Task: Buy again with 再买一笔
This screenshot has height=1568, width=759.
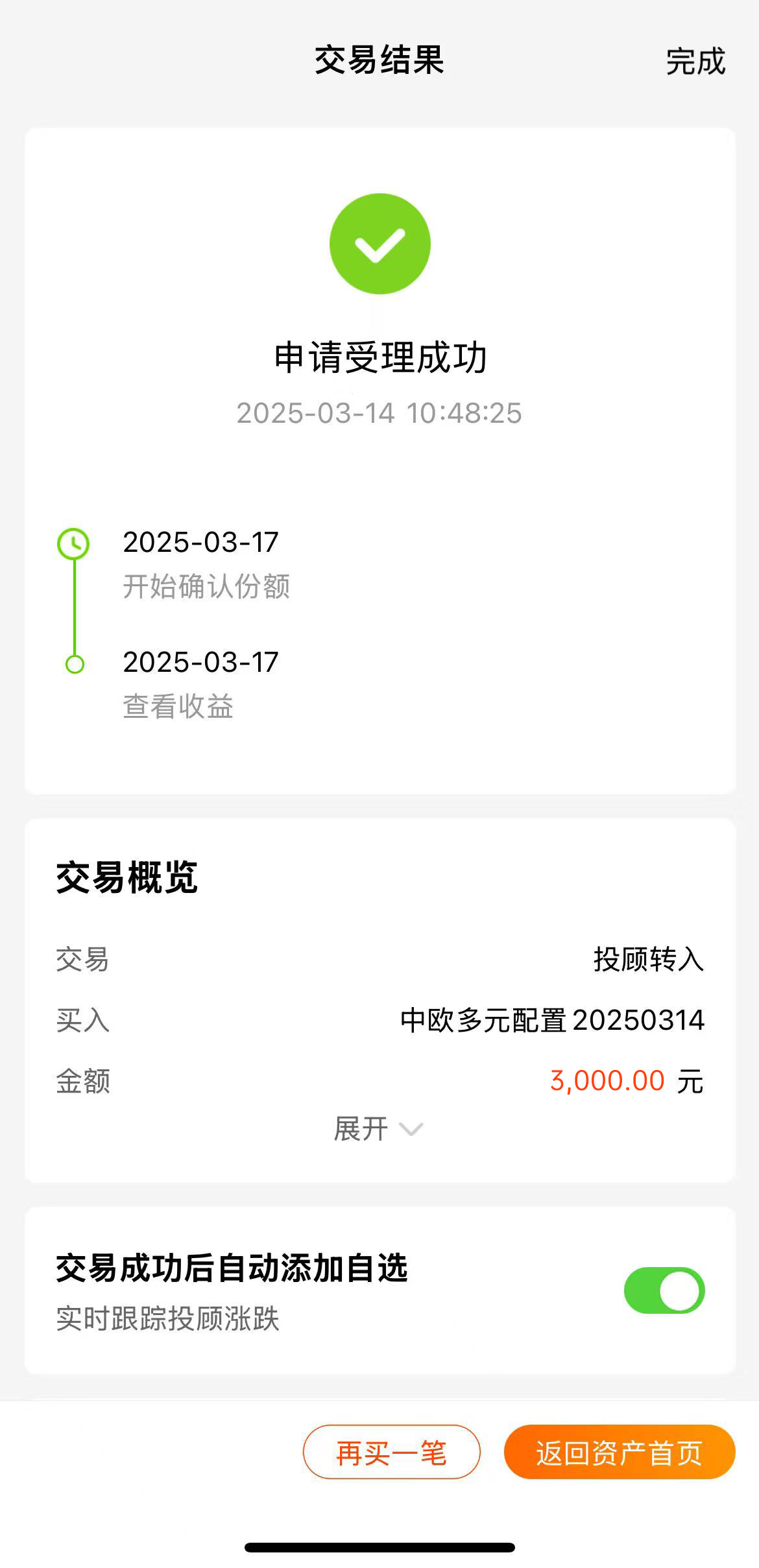Action: point(392,1452)
